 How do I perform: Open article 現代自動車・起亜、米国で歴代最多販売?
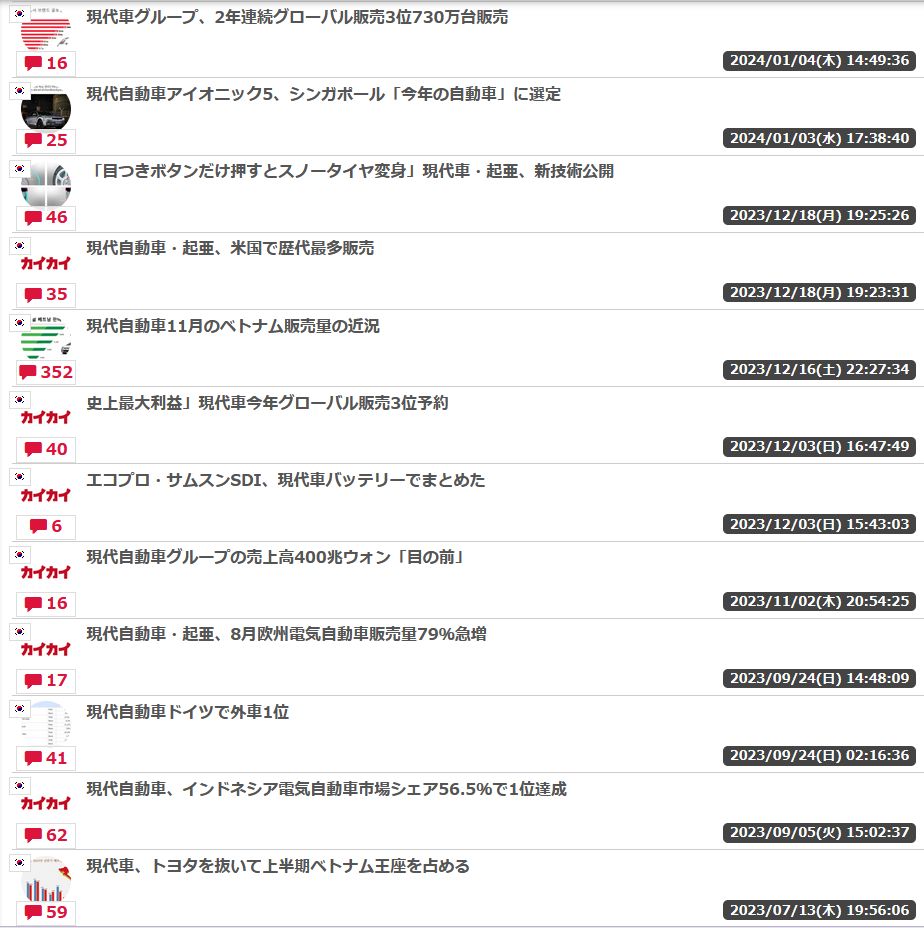click(x=230, y=248)
